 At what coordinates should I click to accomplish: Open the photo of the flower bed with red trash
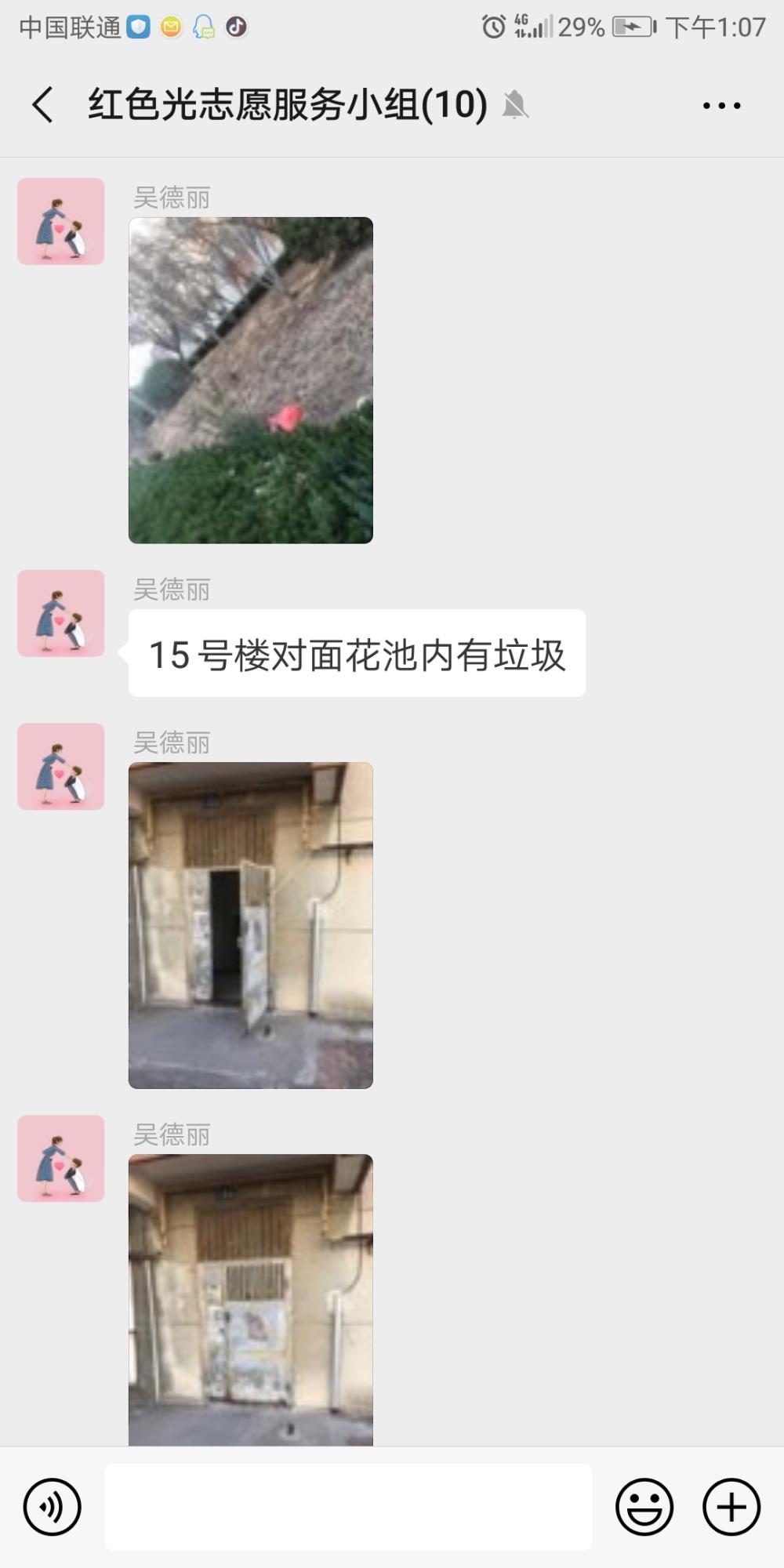[x=251, y=380]
